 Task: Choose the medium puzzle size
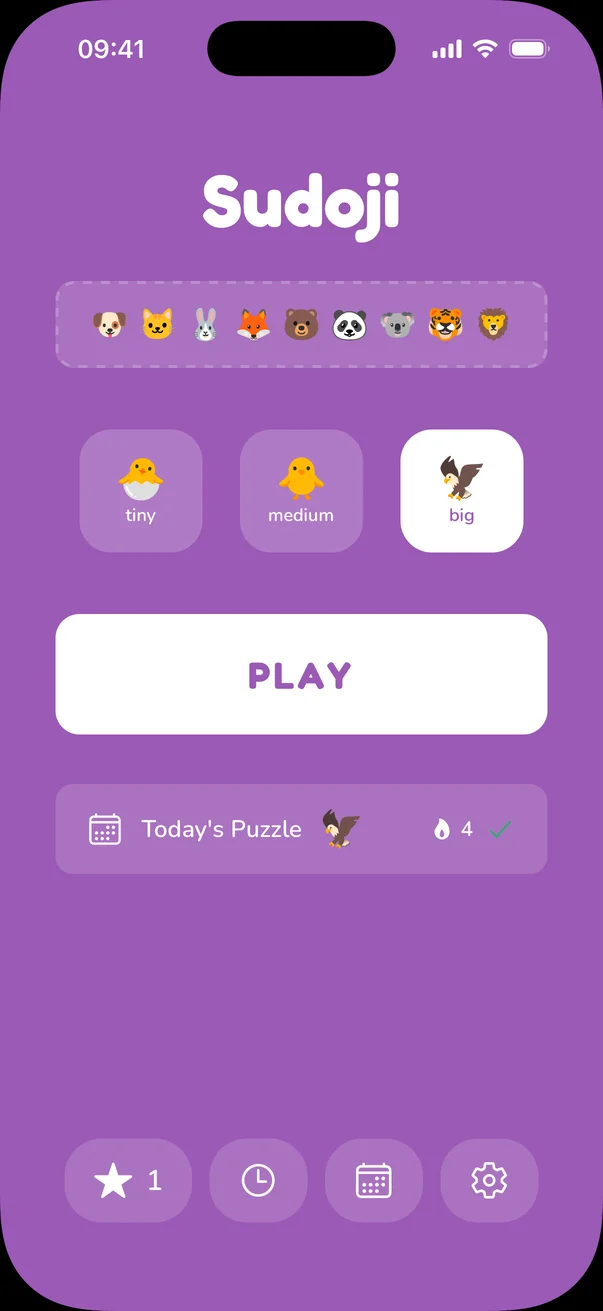click(x=301, y=491)
